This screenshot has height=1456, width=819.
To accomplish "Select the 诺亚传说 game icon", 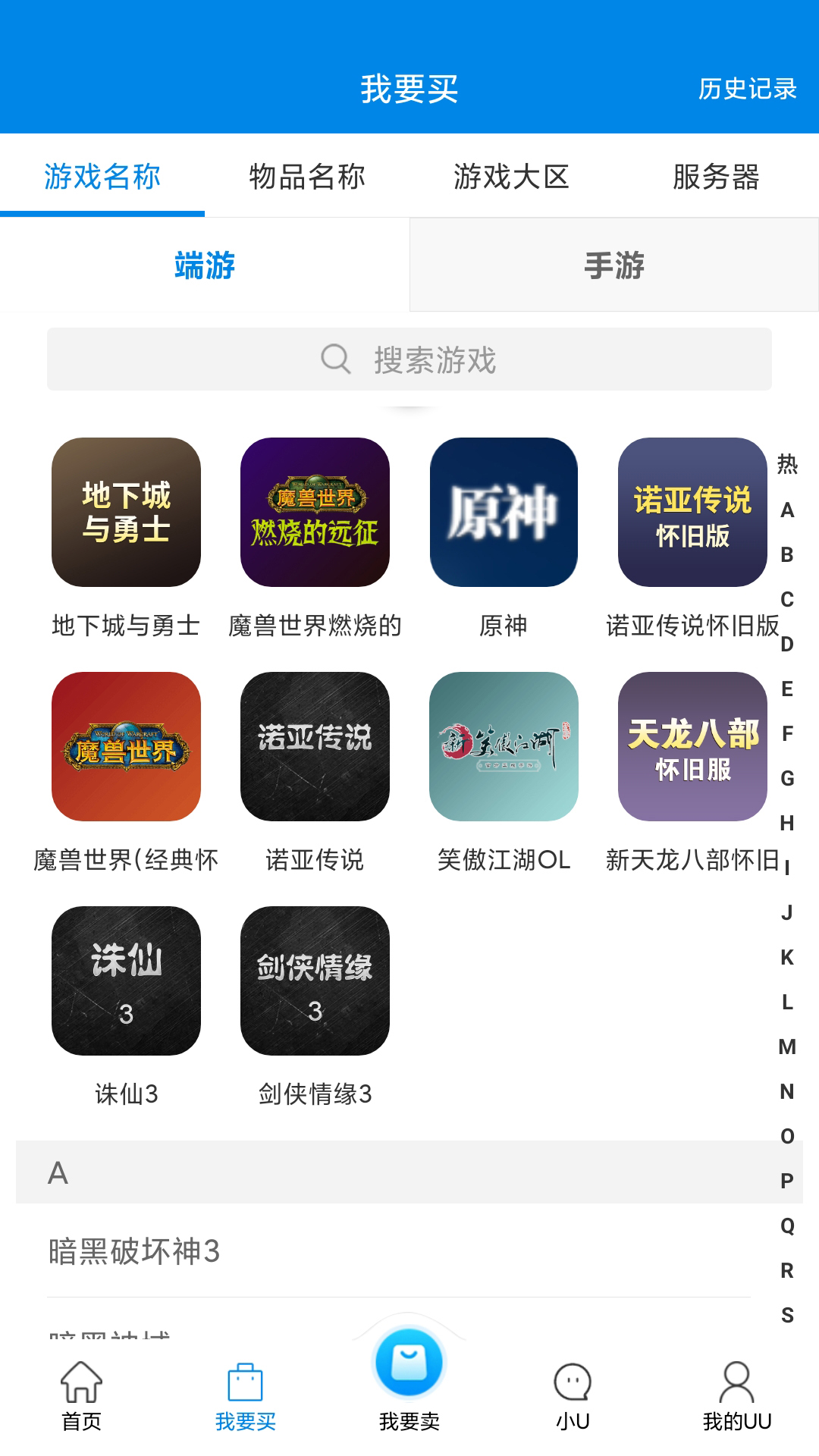I will (x=314, y=749).
